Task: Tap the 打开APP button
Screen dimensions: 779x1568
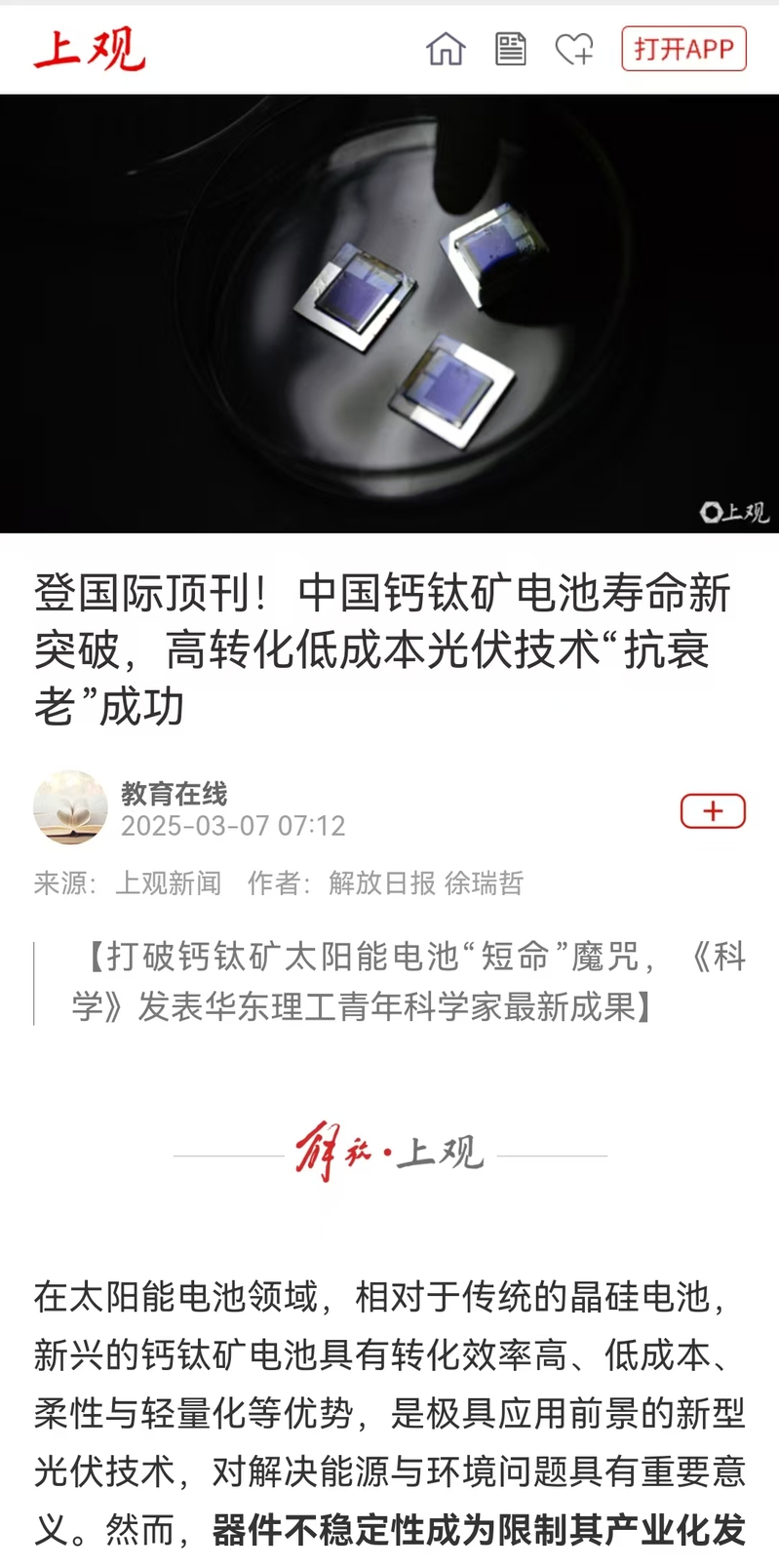Action: pyautogui.click(x=683, y=49)
